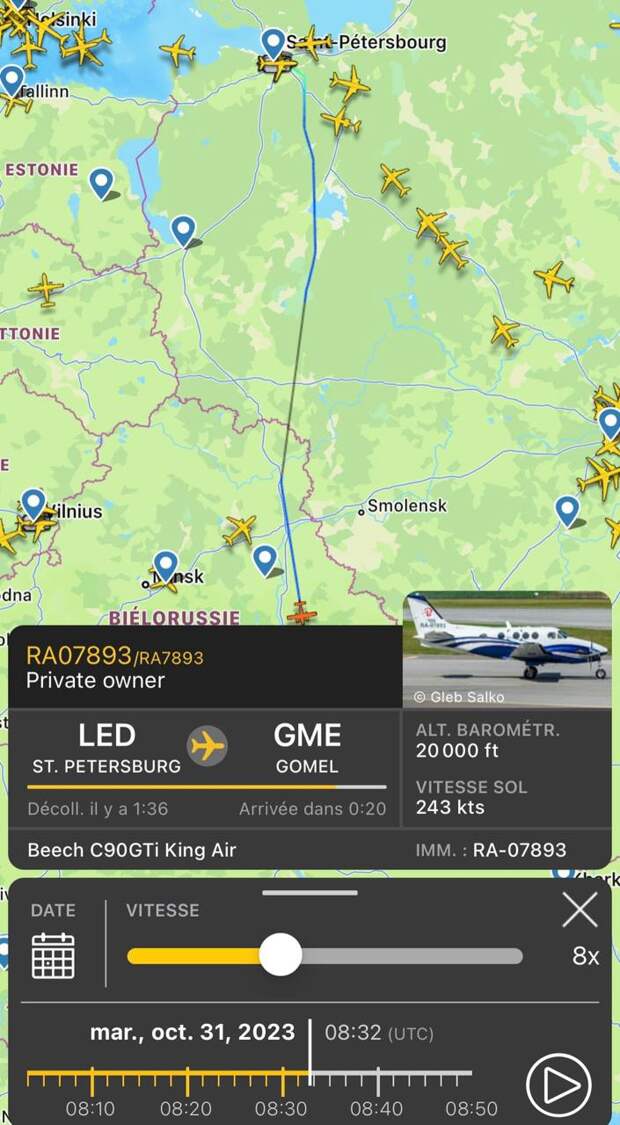Screen dimensions: 620x1125
Task: Close the playback panel
Action: click(580, 910)
